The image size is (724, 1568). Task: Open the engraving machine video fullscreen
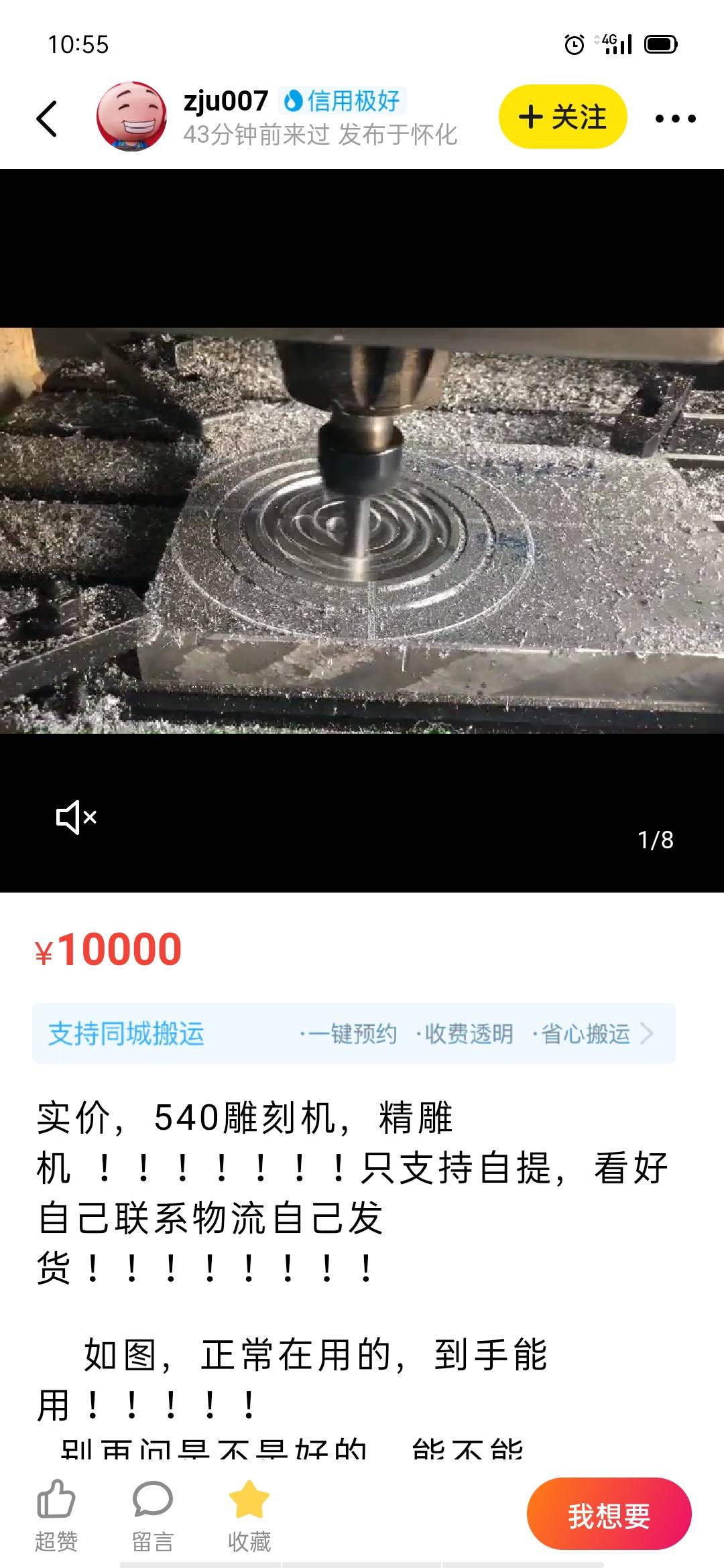(x=362, y=530)
